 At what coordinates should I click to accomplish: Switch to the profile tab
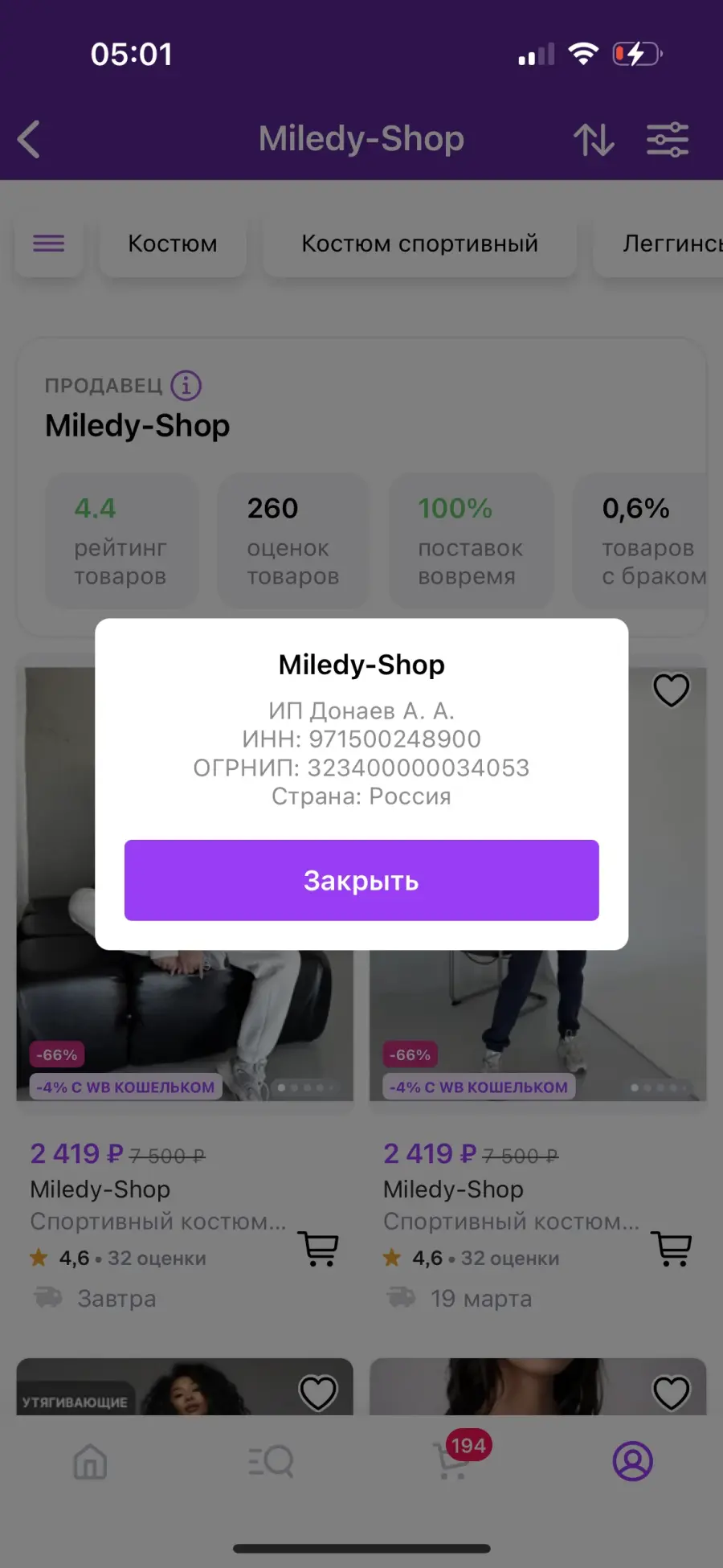point(633,1461)
